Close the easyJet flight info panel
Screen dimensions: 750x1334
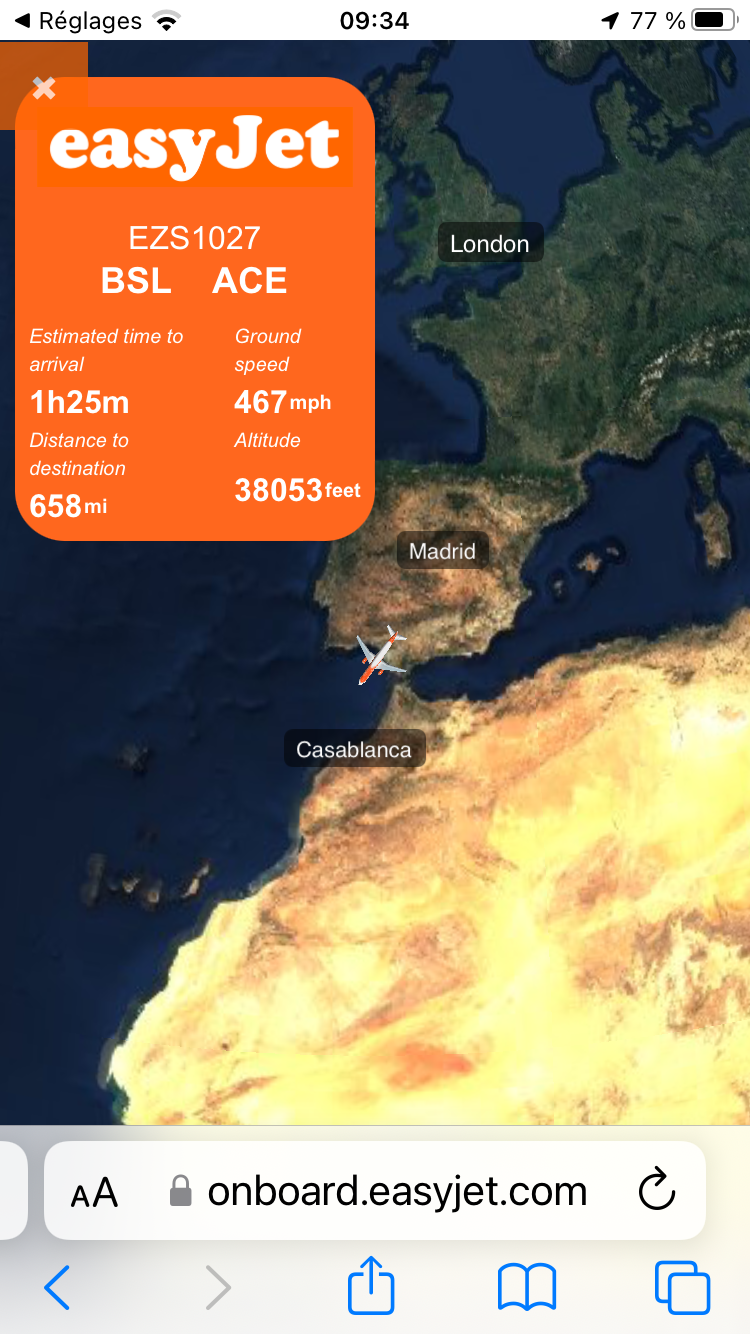tap(44, 89)
